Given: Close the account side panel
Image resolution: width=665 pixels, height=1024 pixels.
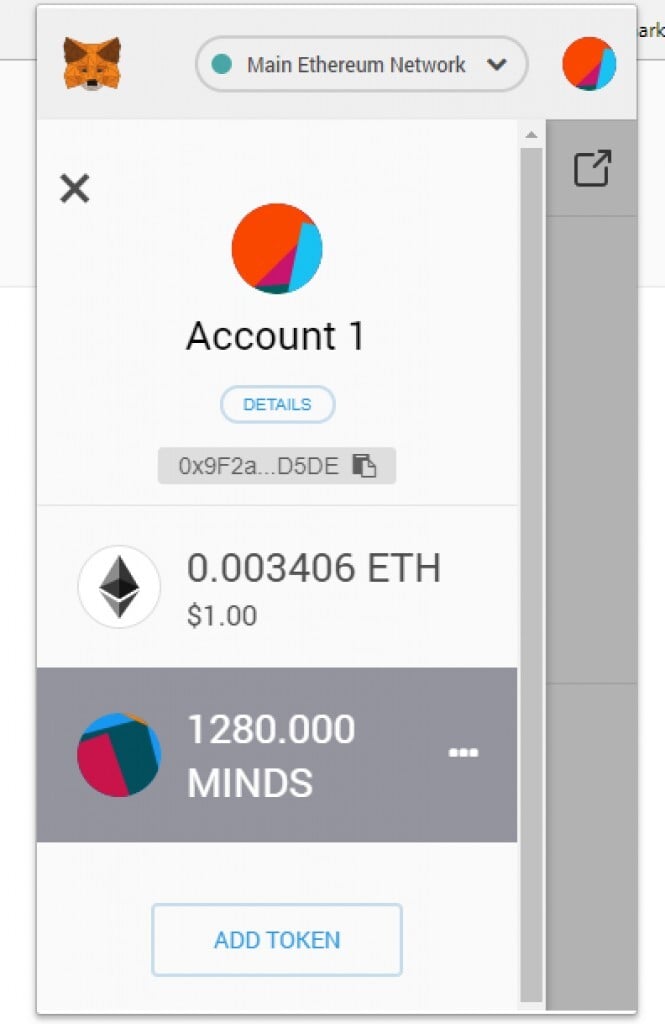Looking at the screenshot, I should coord(75,188).
